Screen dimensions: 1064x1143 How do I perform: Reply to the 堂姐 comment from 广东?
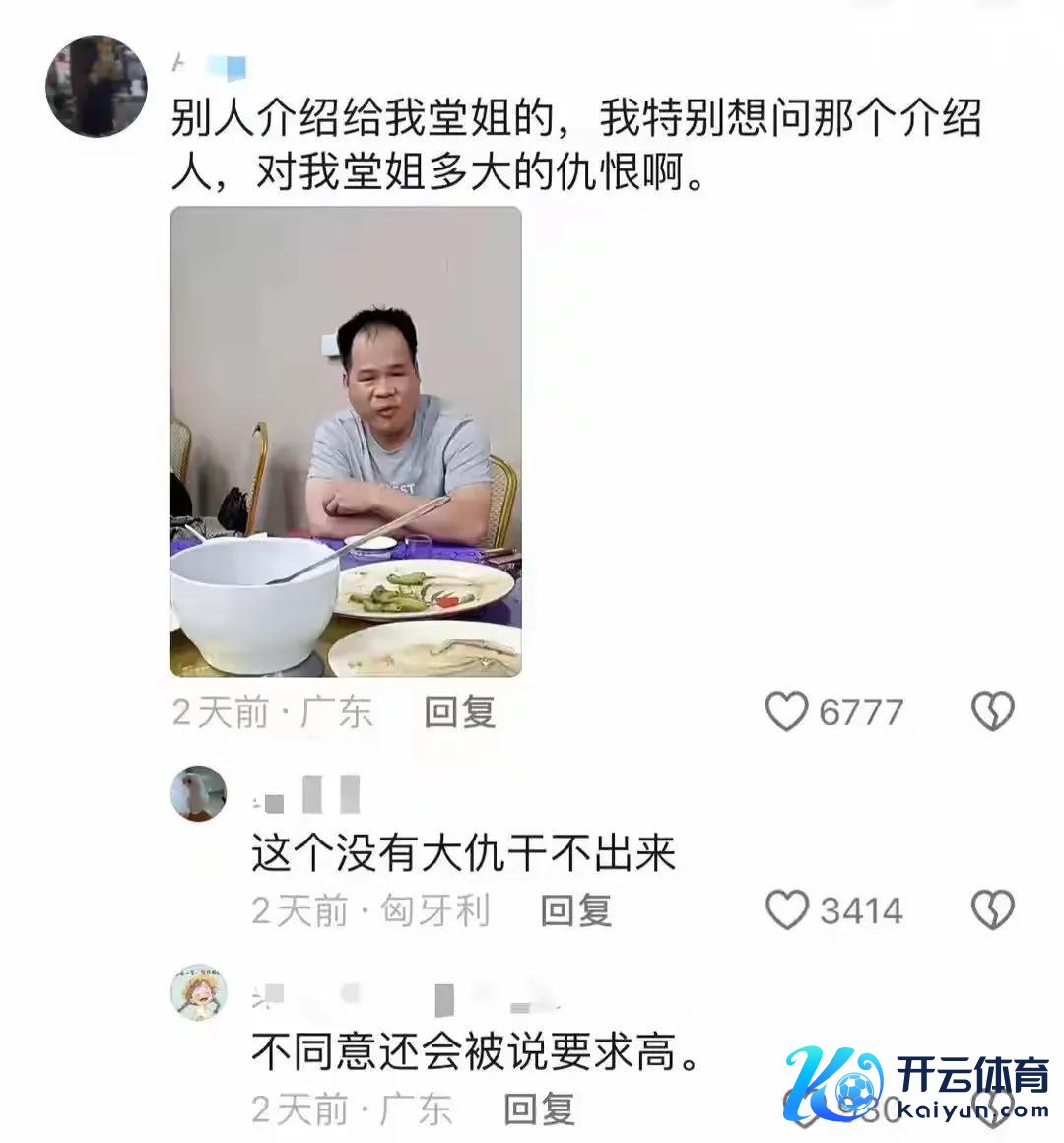tap(459, 711)
